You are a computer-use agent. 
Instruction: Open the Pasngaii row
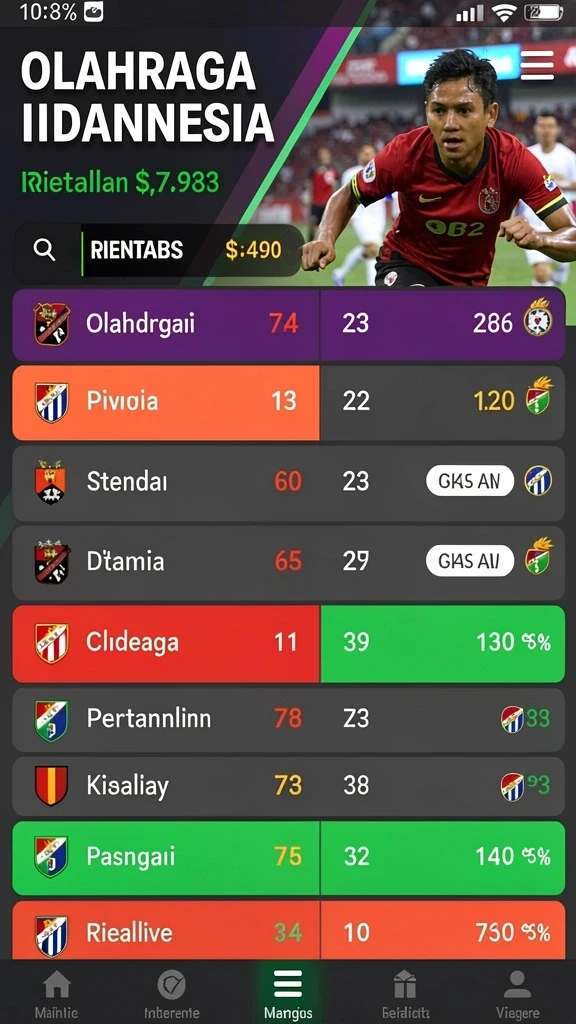click(289, 858)
